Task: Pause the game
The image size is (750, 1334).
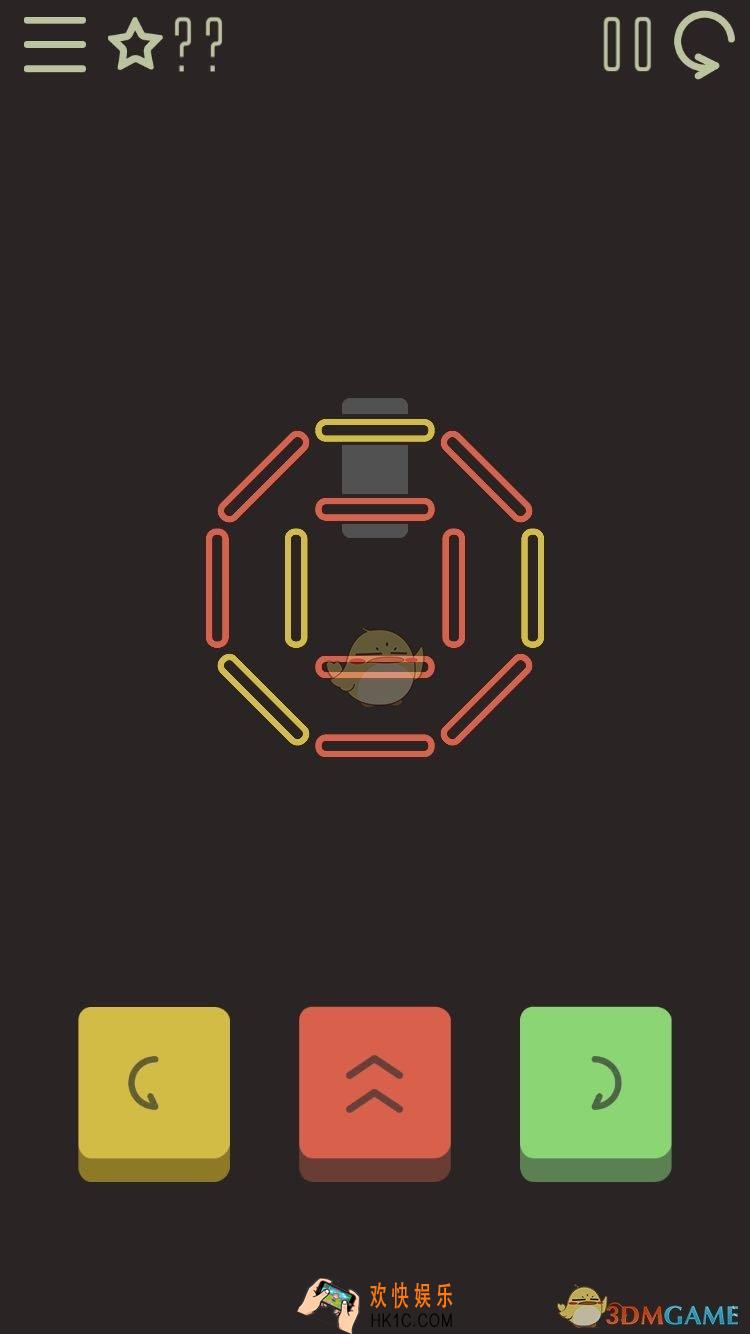Action: pyautogui.click(x=627, y=44)
